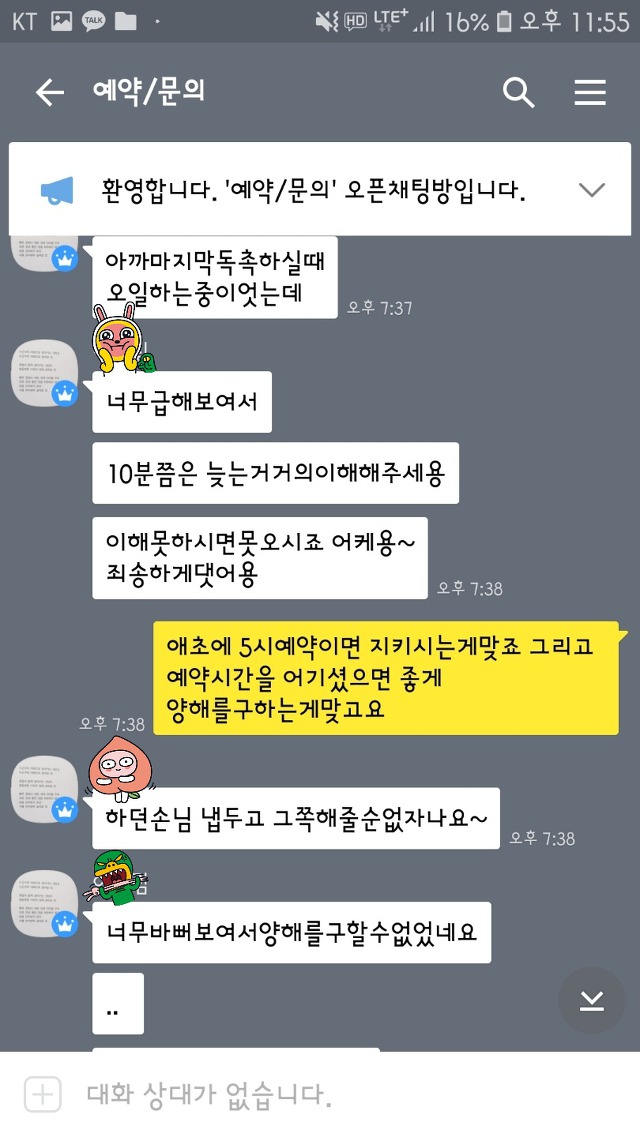
Task: Open sender profile beside 너무바뻐보여서 message
Action: [44, 902]
